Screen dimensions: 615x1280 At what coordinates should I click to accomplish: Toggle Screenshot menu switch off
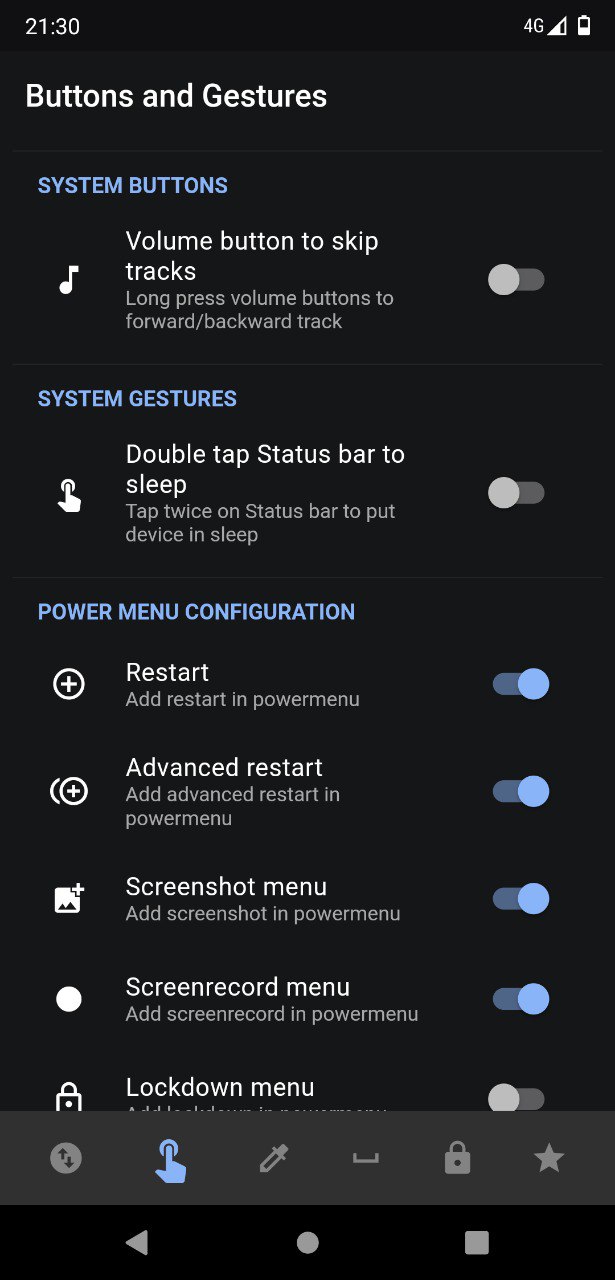[x=520, y=898]
